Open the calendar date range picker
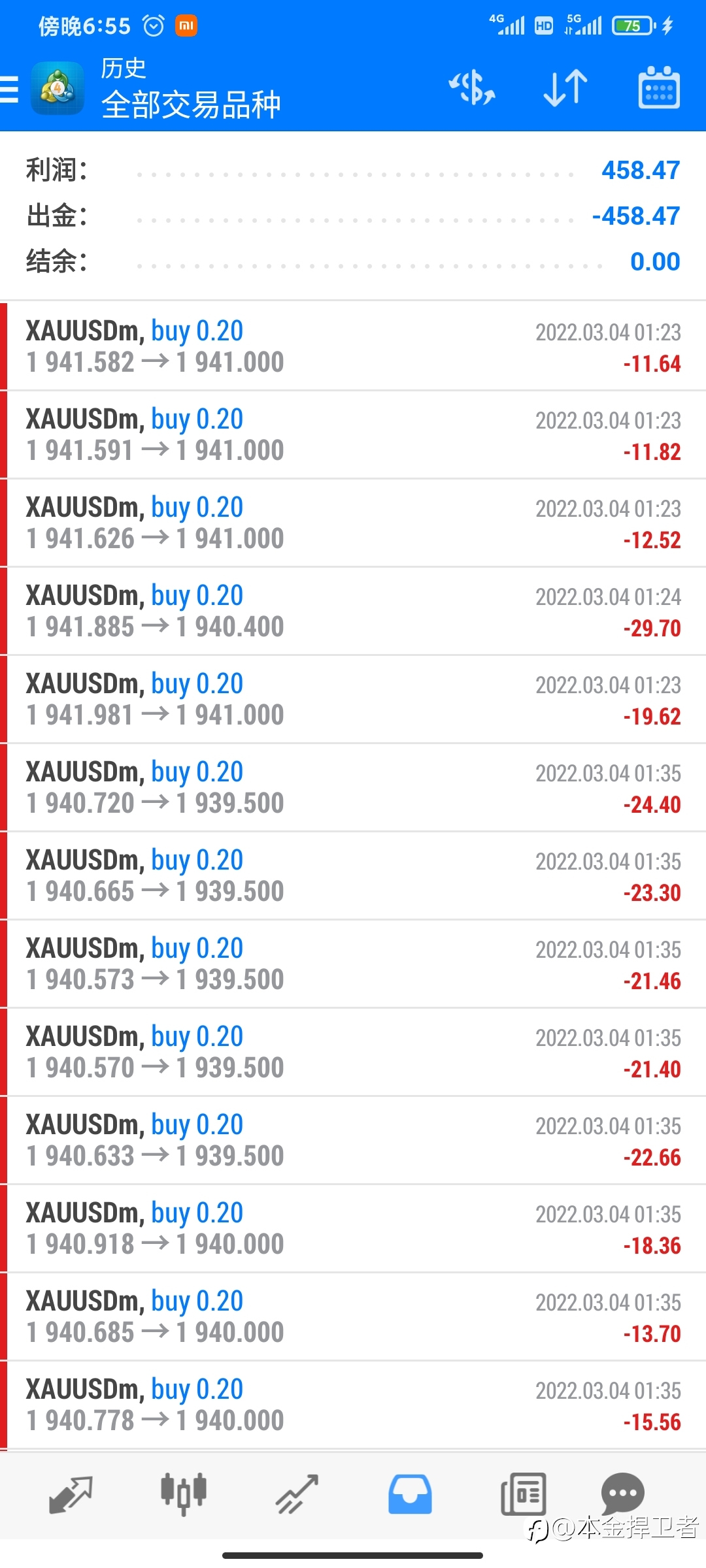The image size is (706, 1568). pos(659,88)
